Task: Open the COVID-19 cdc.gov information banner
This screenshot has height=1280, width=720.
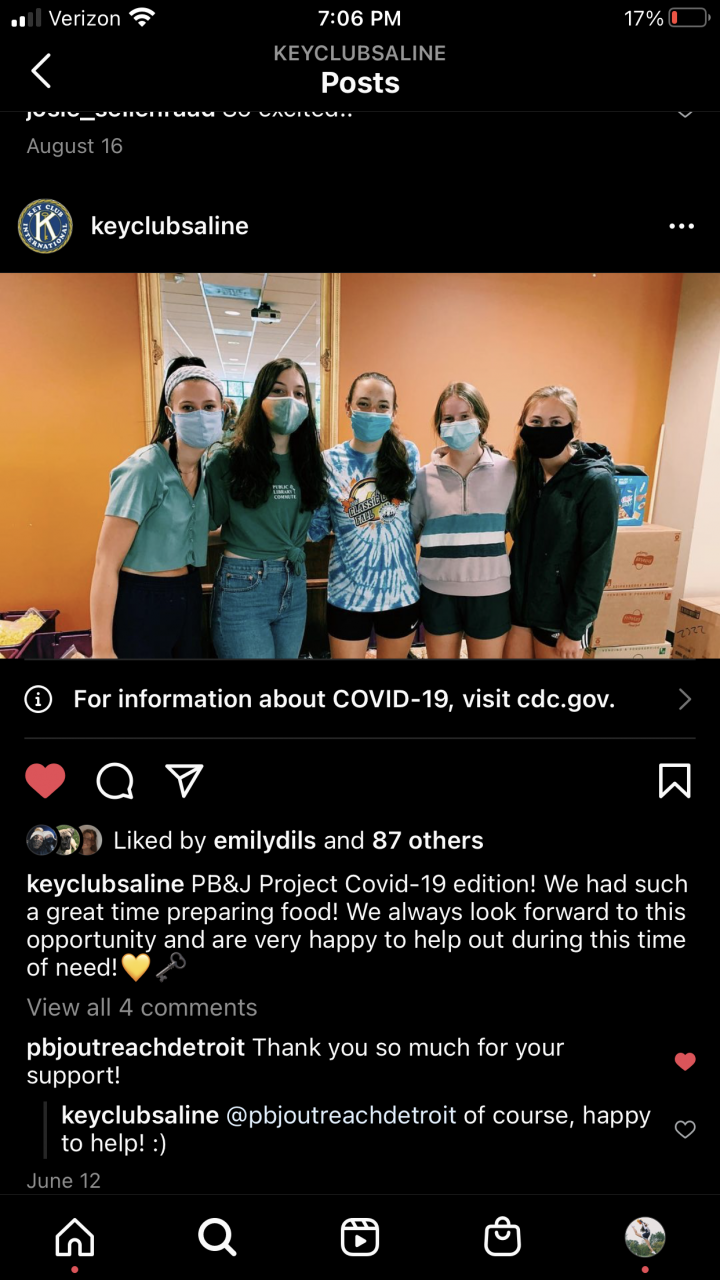Action: [x=360, y=700]
